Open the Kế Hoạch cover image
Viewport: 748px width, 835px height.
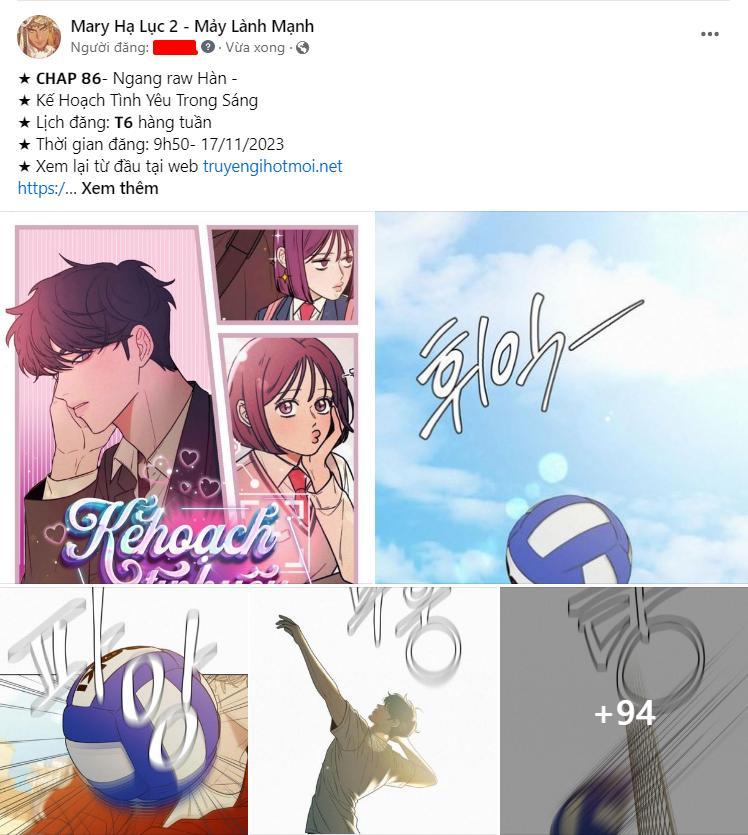click(187, 397)
